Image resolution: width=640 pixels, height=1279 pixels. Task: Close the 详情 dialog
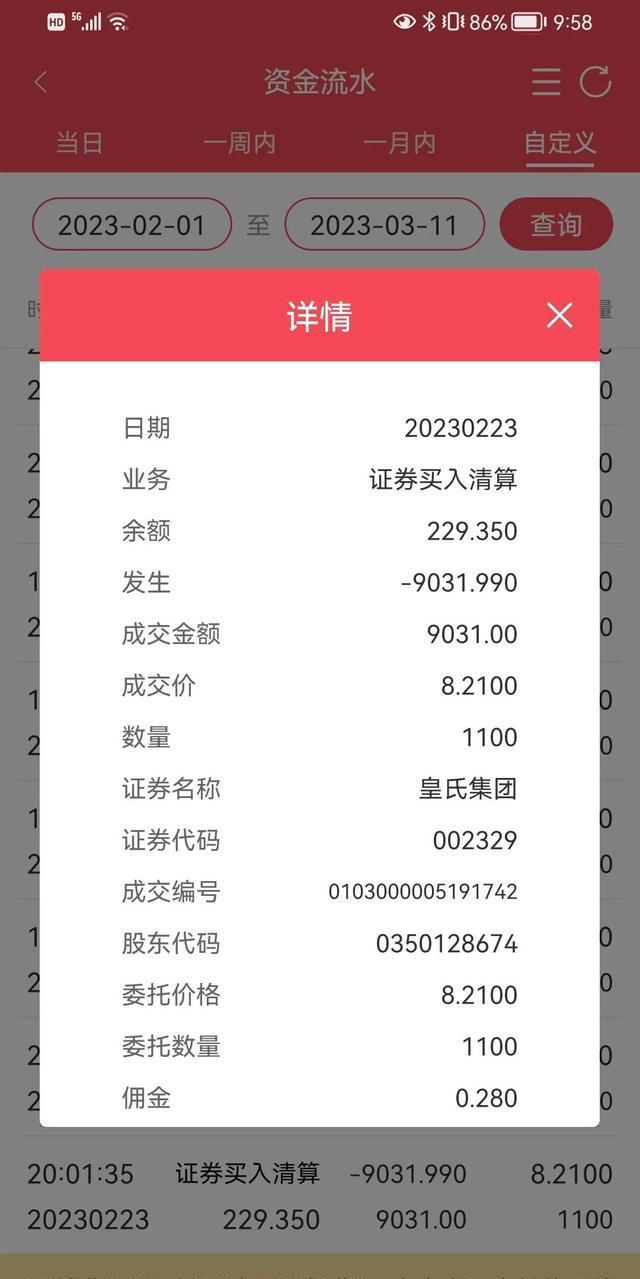(x=559, y=316)
